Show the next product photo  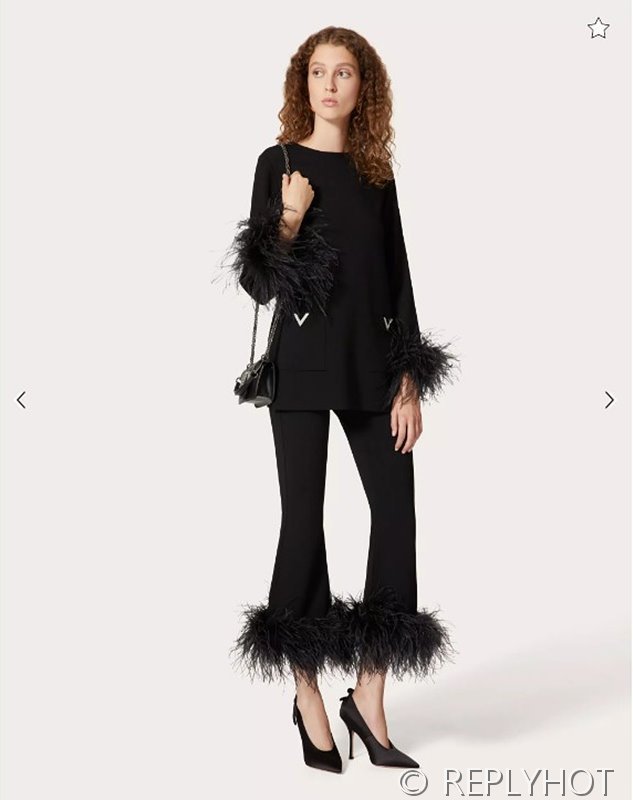[x=609, y=400]
